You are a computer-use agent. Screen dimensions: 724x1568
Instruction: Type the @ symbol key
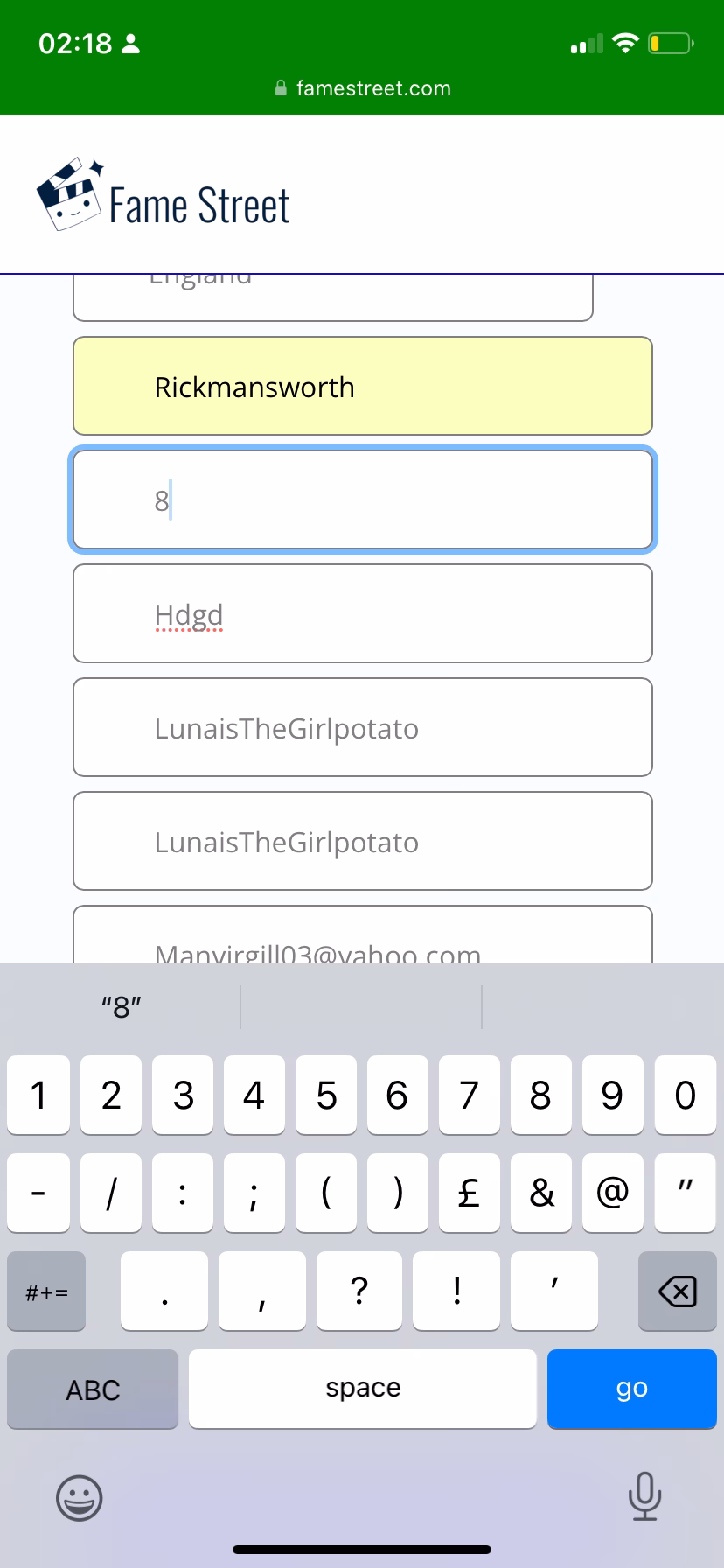click(x=612, y=1193)
